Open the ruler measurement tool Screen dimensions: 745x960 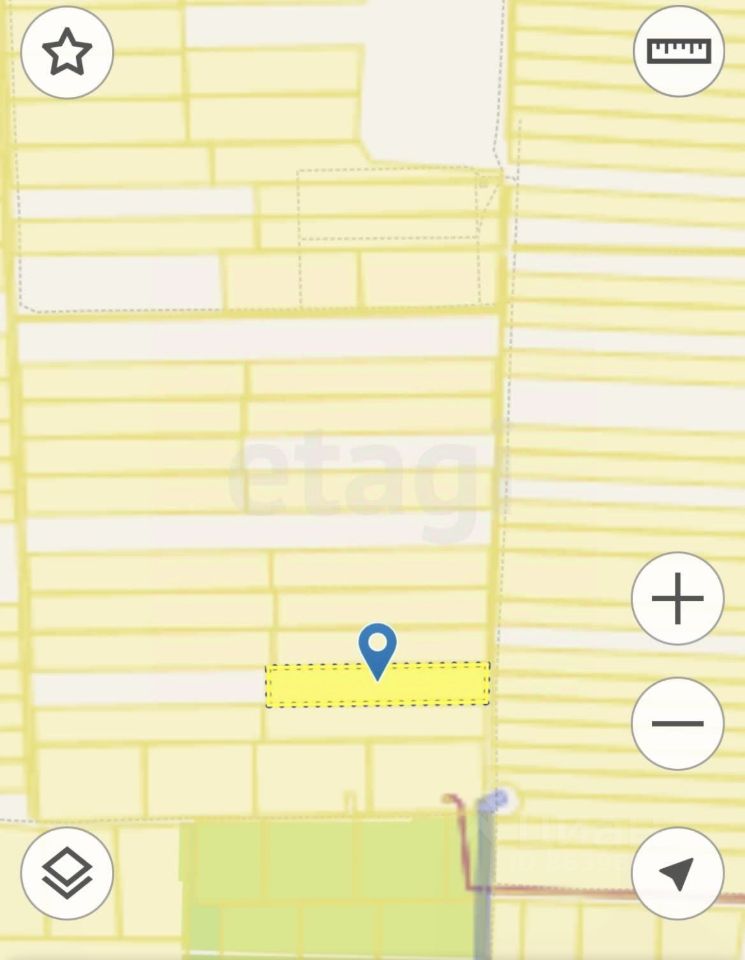pyautogui.click(x=679, y=51)
